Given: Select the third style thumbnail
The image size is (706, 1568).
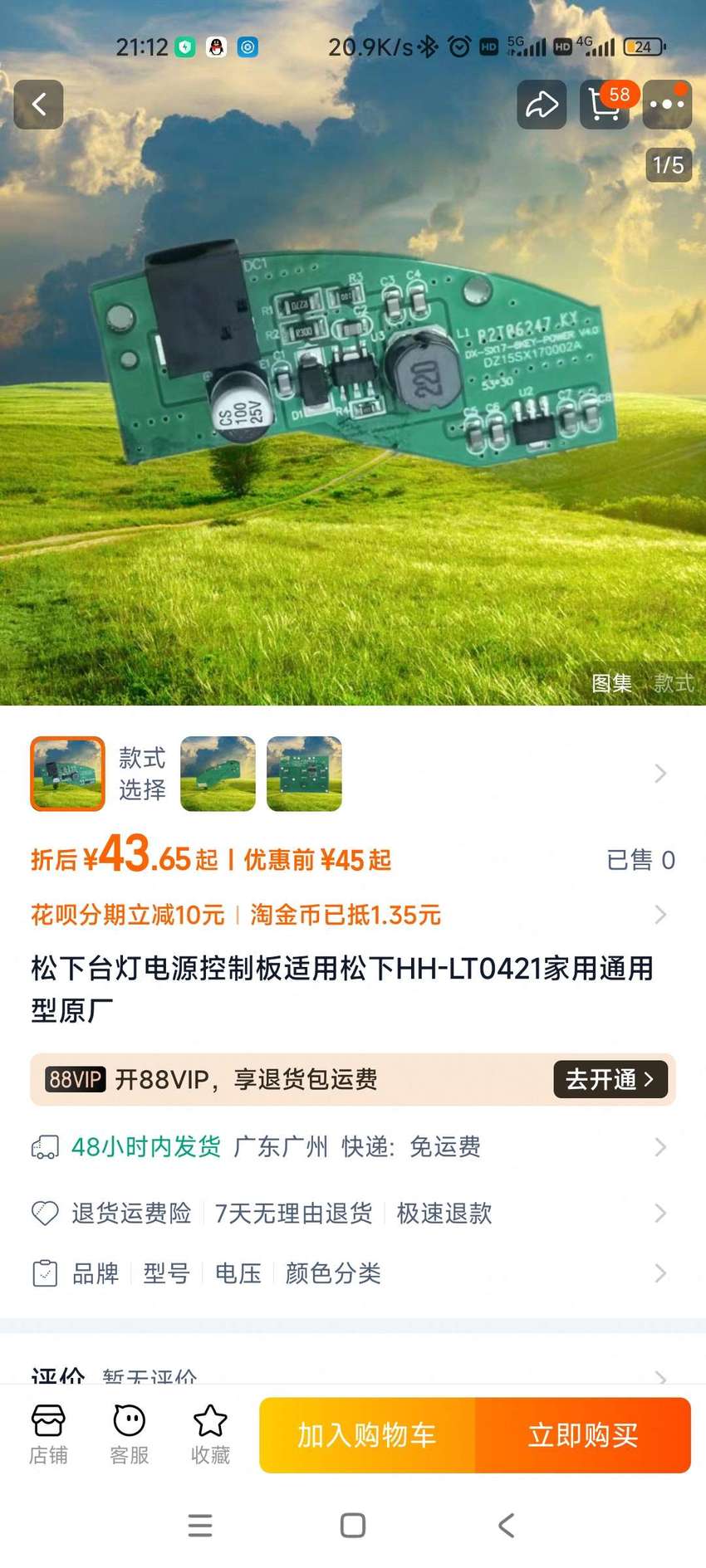Looking at the screenshot, I should [x=304, y=774].
